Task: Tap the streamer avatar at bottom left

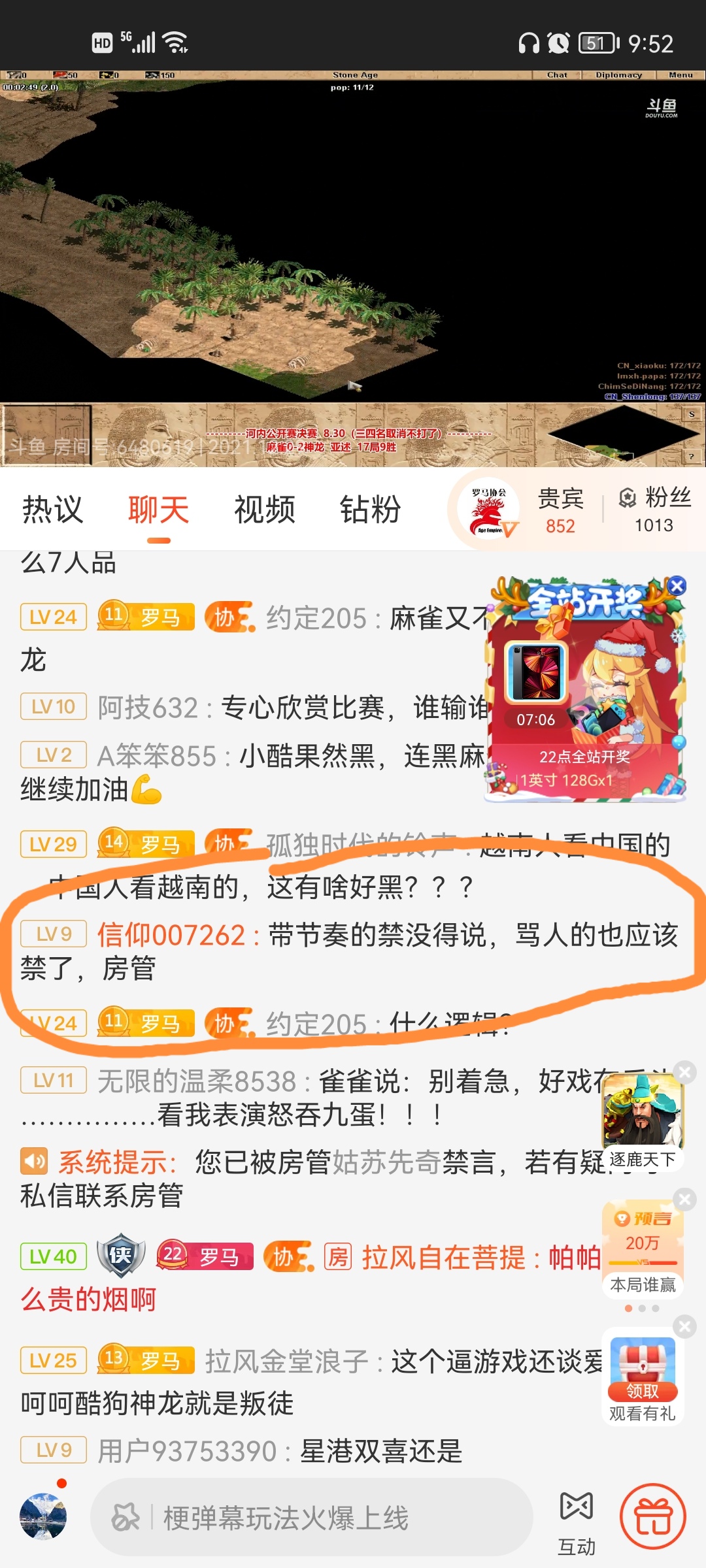Action: click(44, 1517)
